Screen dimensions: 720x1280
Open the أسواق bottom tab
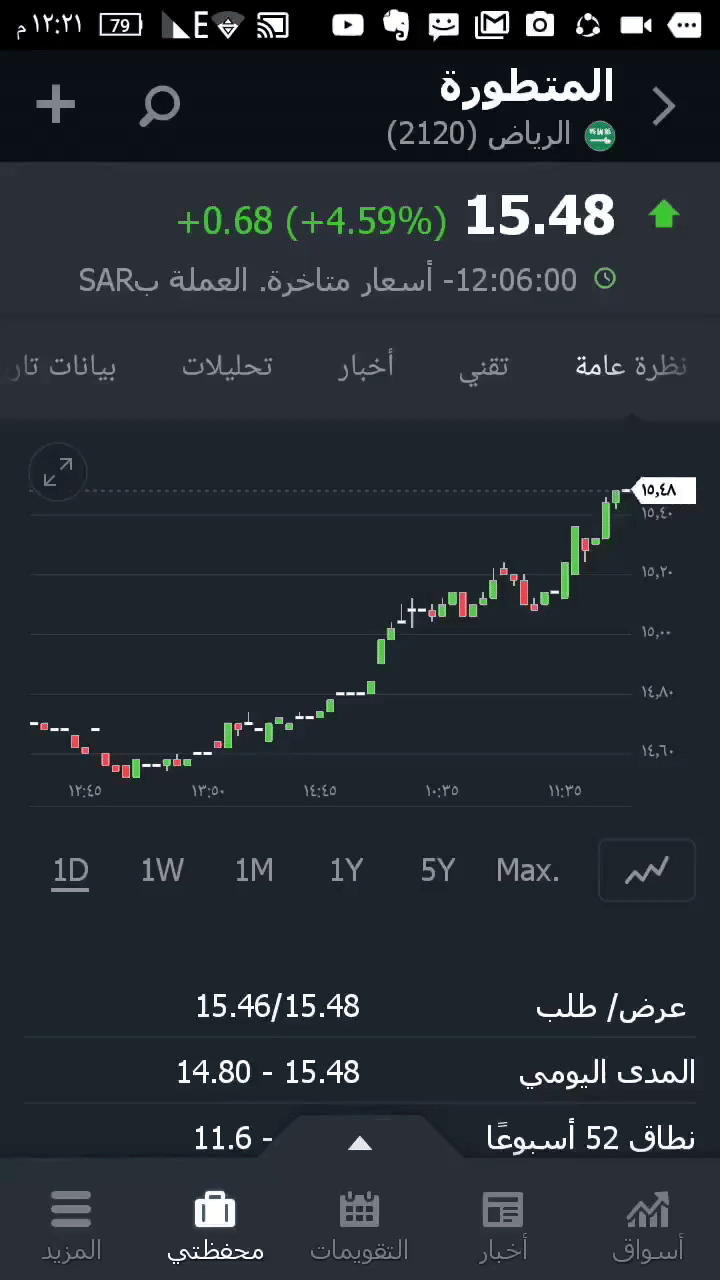coord(647,1225)
